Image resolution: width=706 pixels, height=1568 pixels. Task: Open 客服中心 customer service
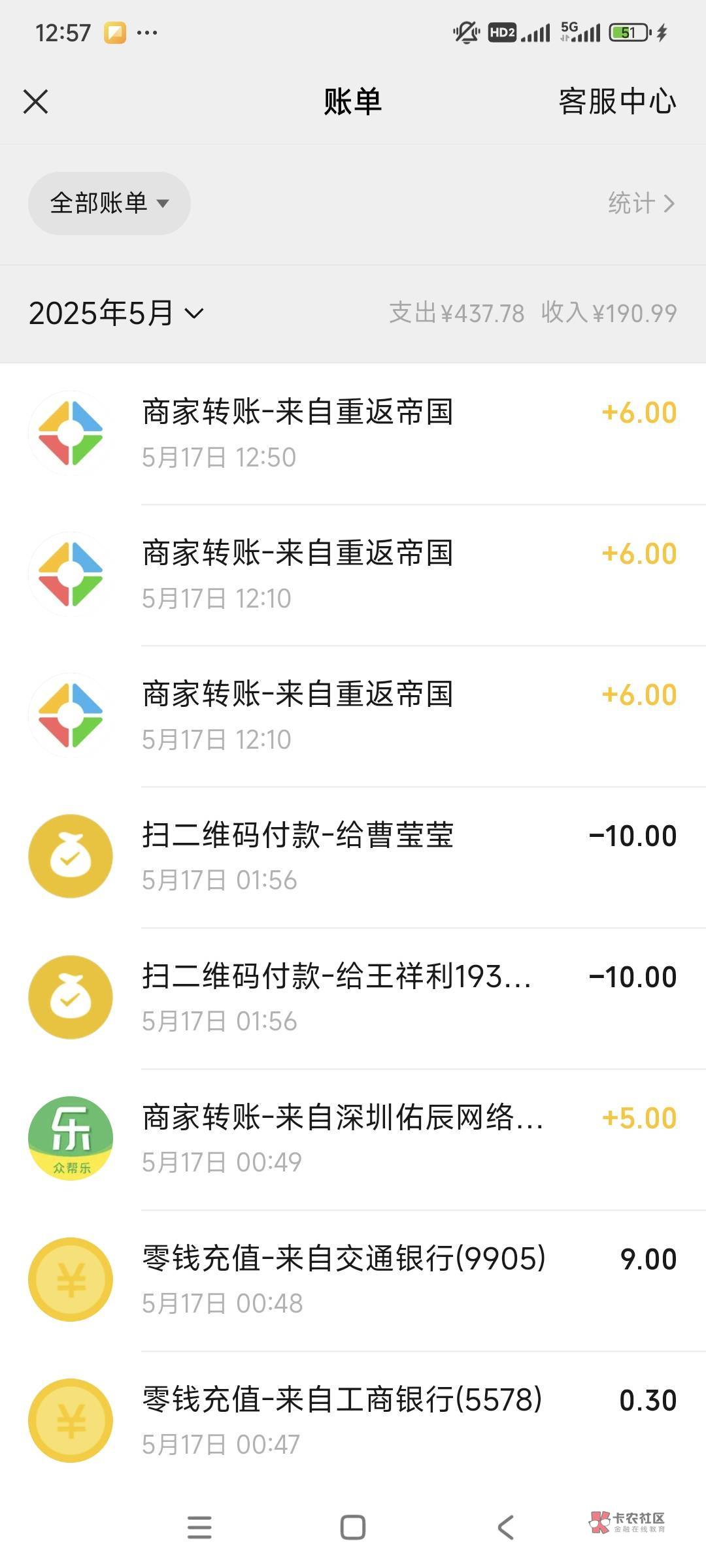click(616, 102)
